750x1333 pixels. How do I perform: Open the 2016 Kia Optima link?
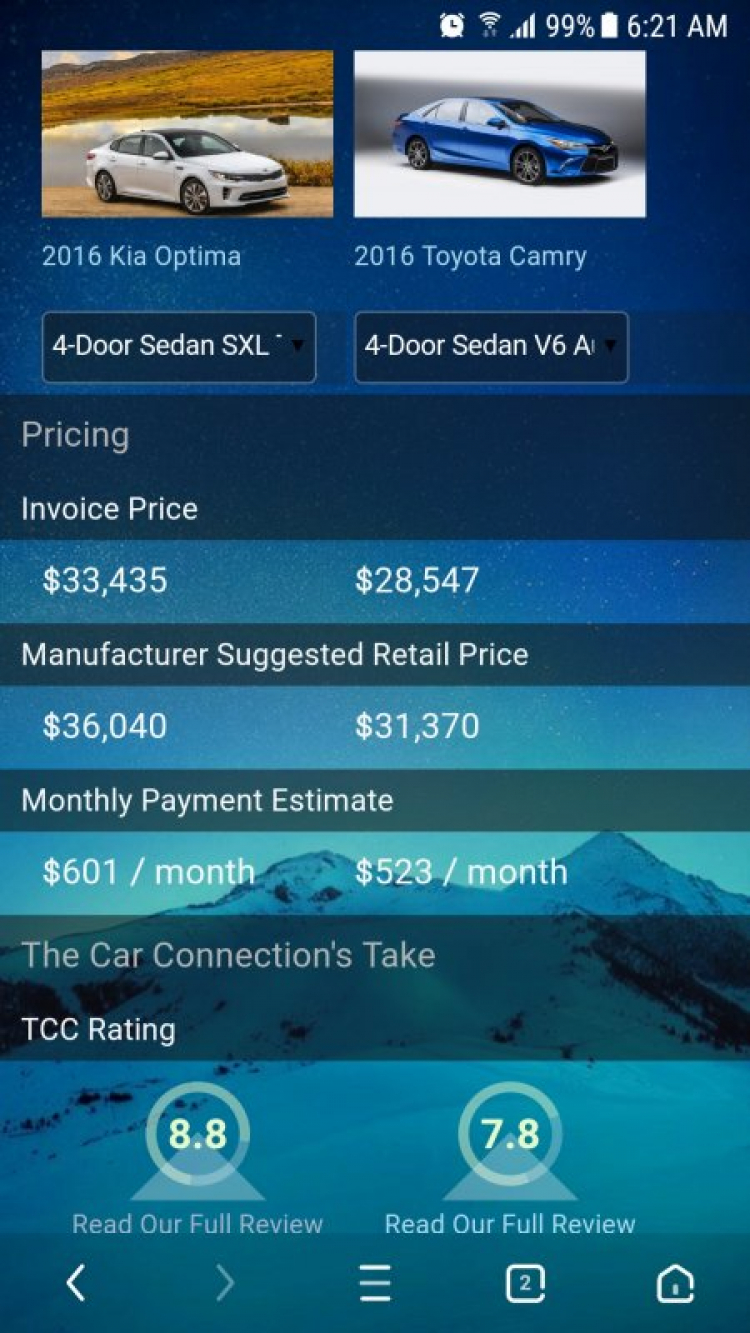point(141,256)
